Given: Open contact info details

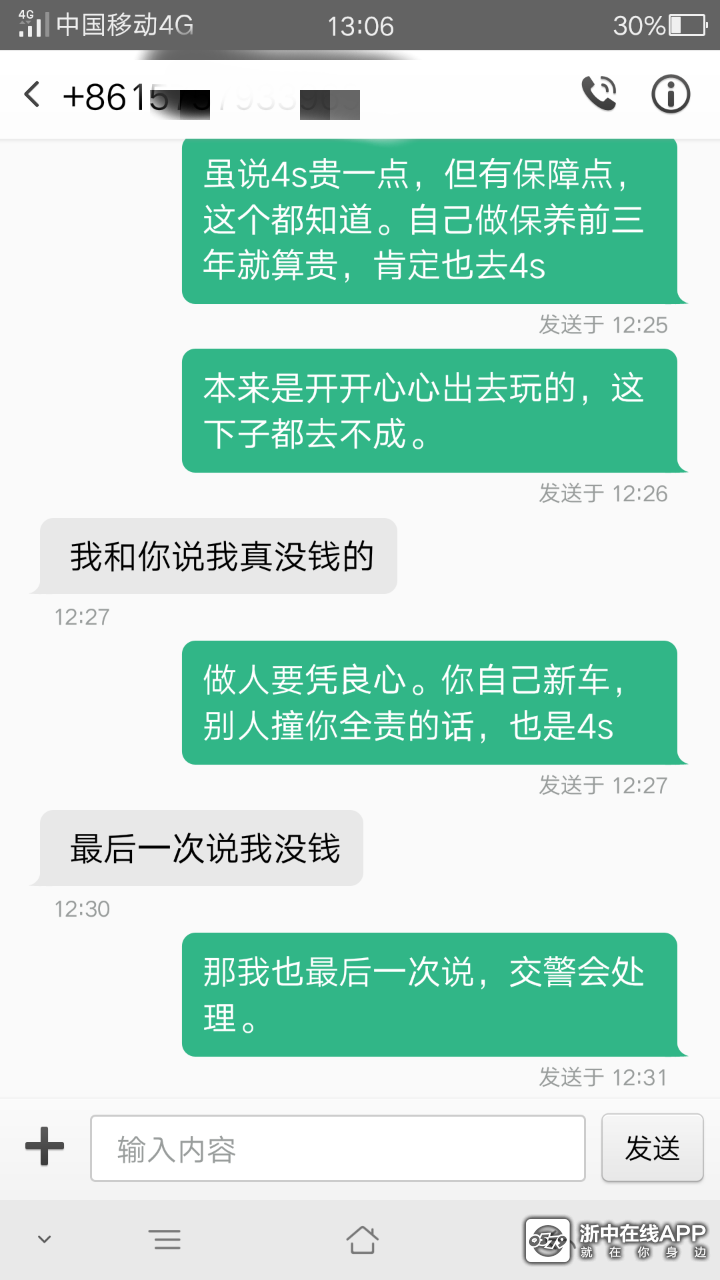Looking at the screenshot, I should pos(671,94).
